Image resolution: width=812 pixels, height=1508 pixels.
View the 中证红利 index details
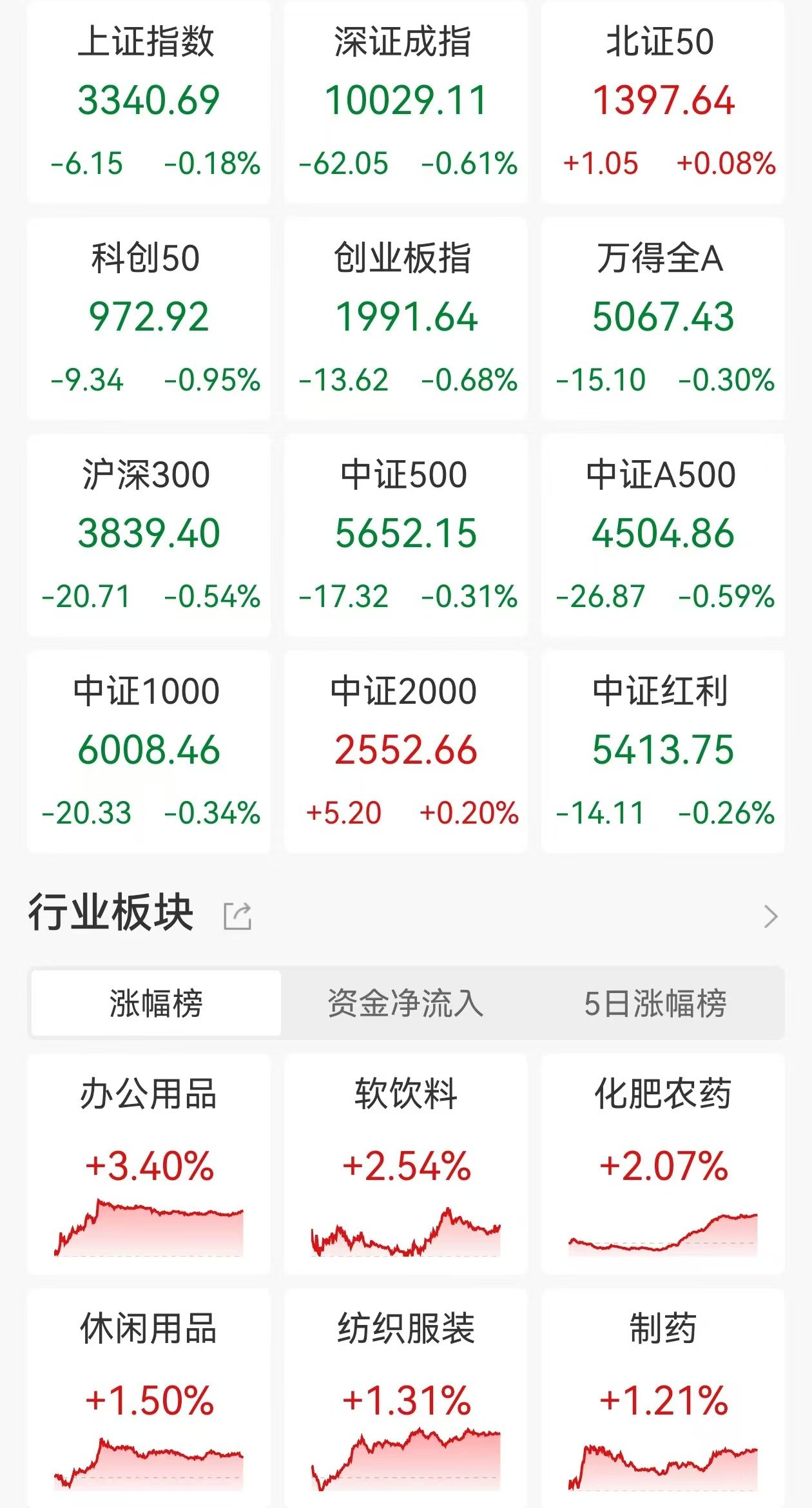point(663,752)
